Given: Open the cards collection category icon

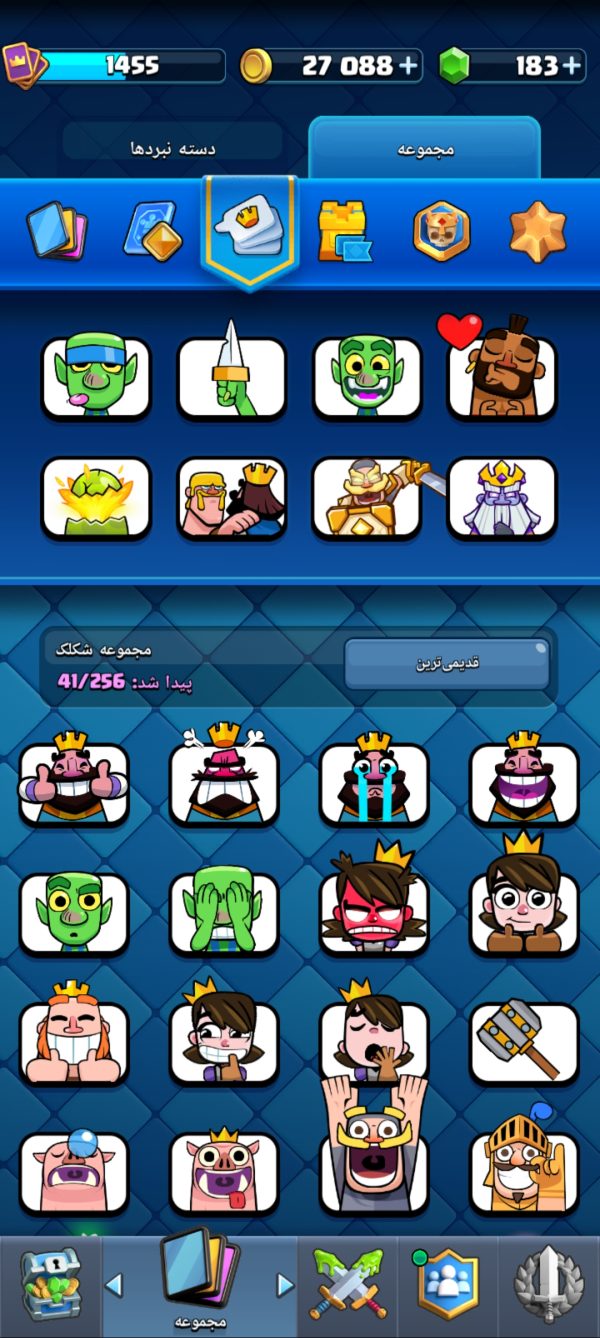Looking at the screenshot, I should click(58, 230).
